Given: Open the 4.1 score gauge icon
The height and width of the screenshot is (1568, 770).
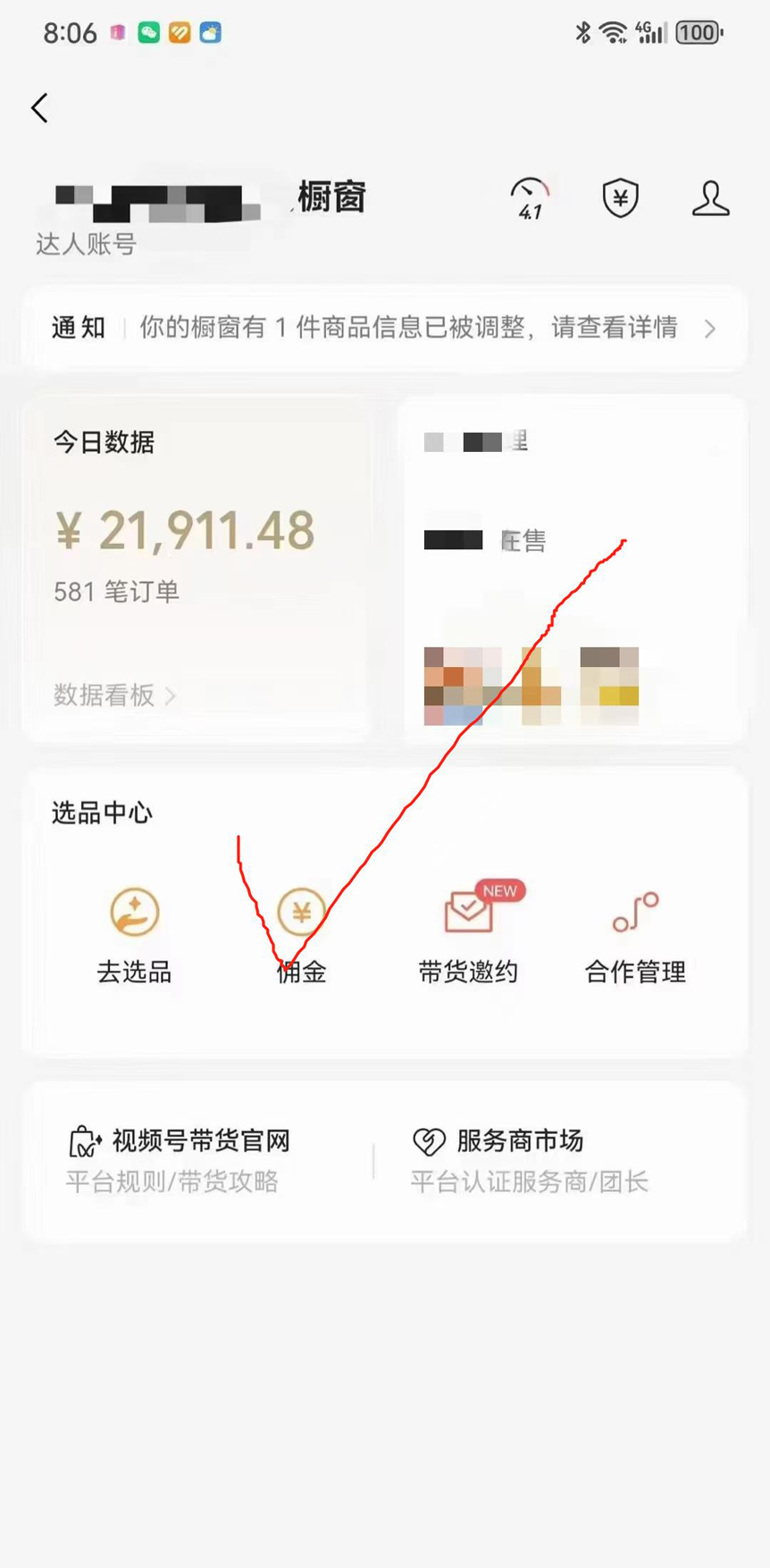Looking at the screenshot, I should (530, 198).
